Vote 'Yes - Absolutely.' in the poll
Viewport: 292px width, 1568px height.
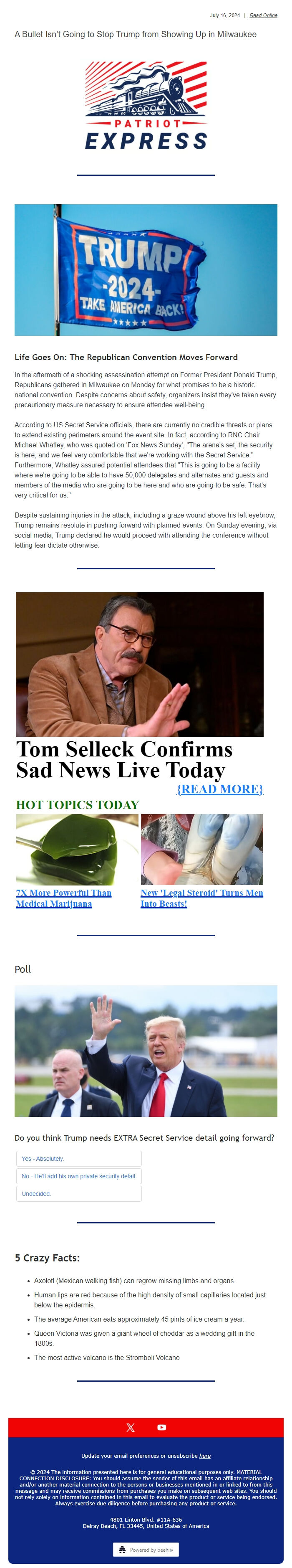(x=78, y=1158)
